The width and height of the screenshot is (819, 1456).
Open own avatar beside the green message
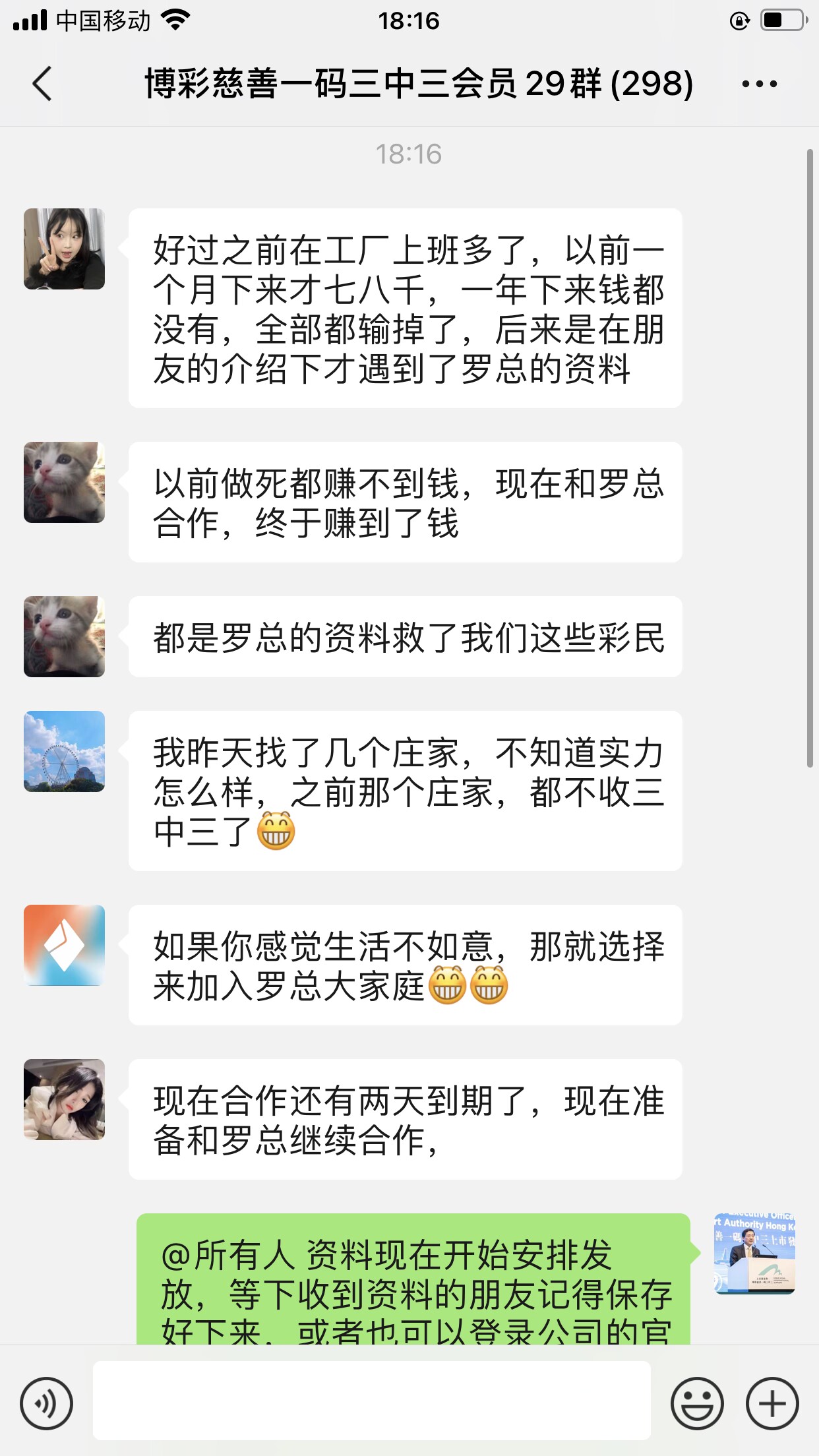click(754, 1254)
